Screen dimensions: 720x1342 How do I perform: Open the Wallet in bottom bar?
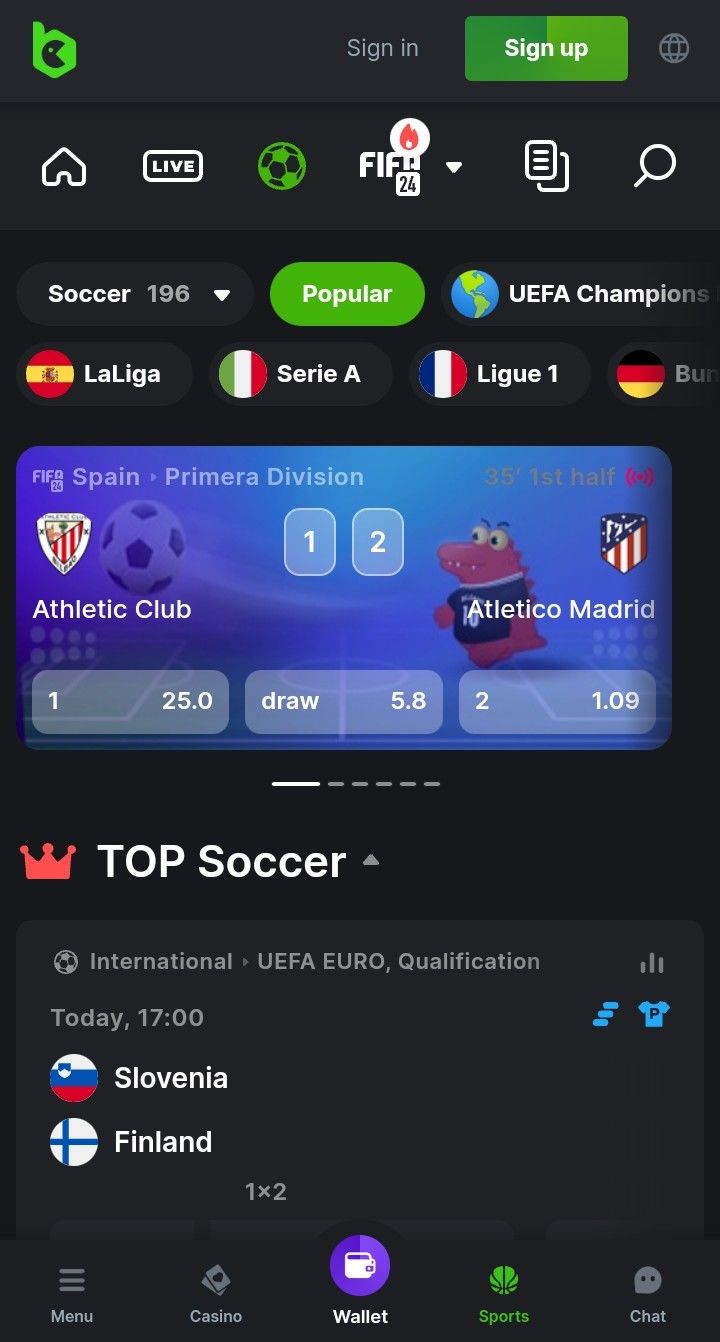pos(360,1284)
